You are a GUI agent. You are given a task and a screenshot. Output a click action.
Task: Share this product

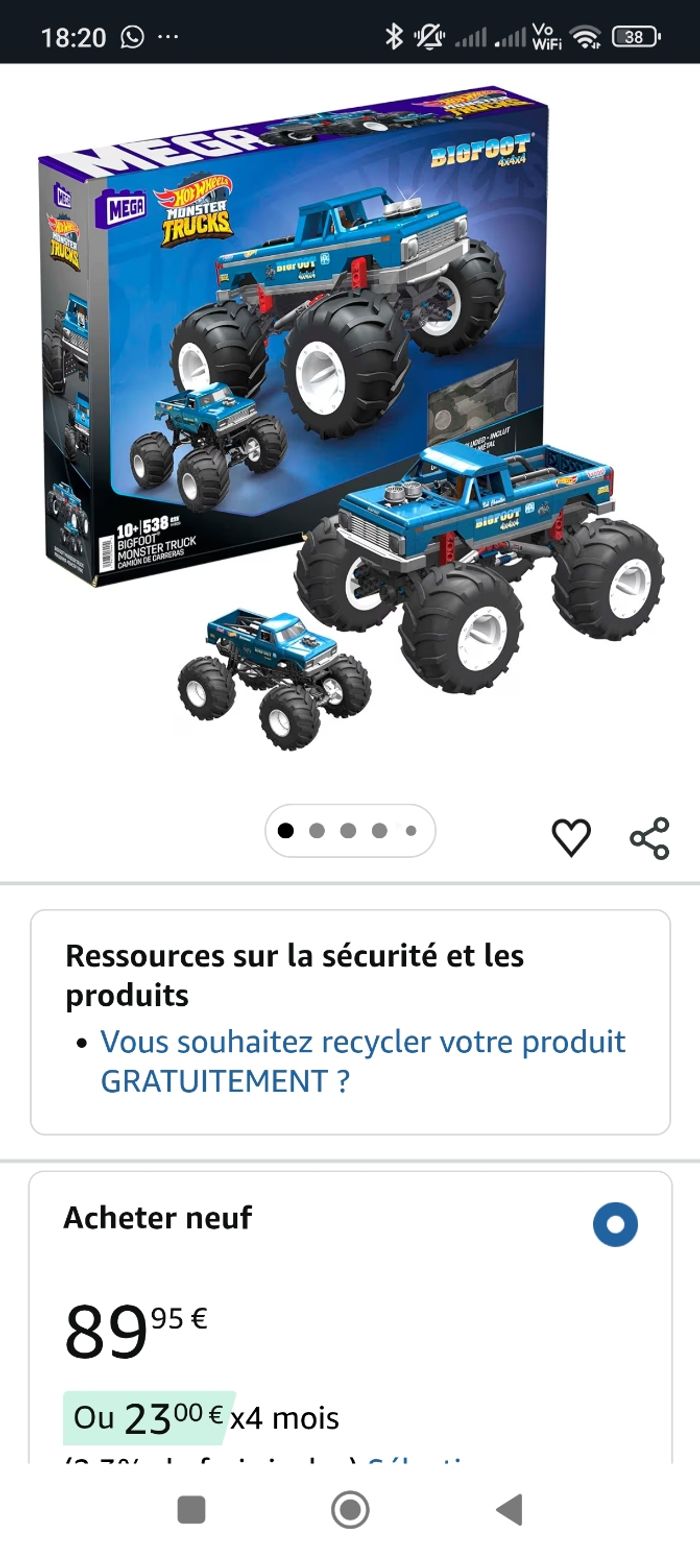(649, 838)
